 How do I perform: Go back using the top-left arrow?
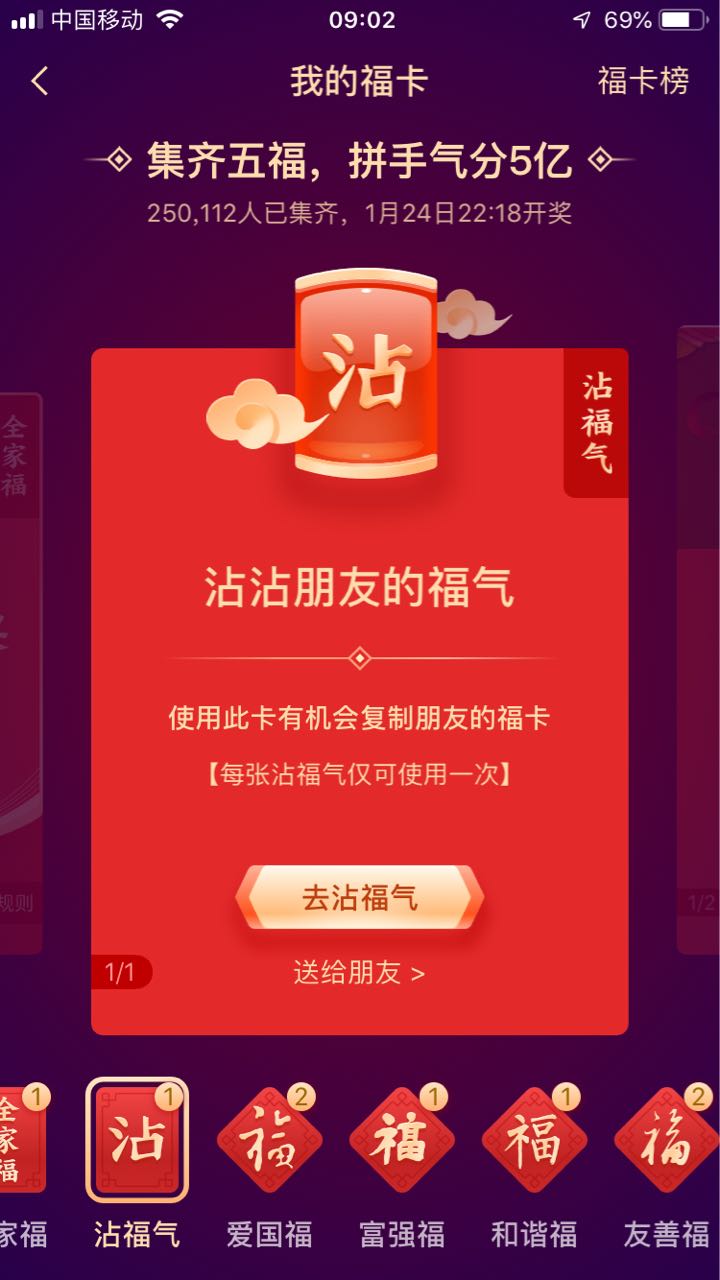coord(40,81)
